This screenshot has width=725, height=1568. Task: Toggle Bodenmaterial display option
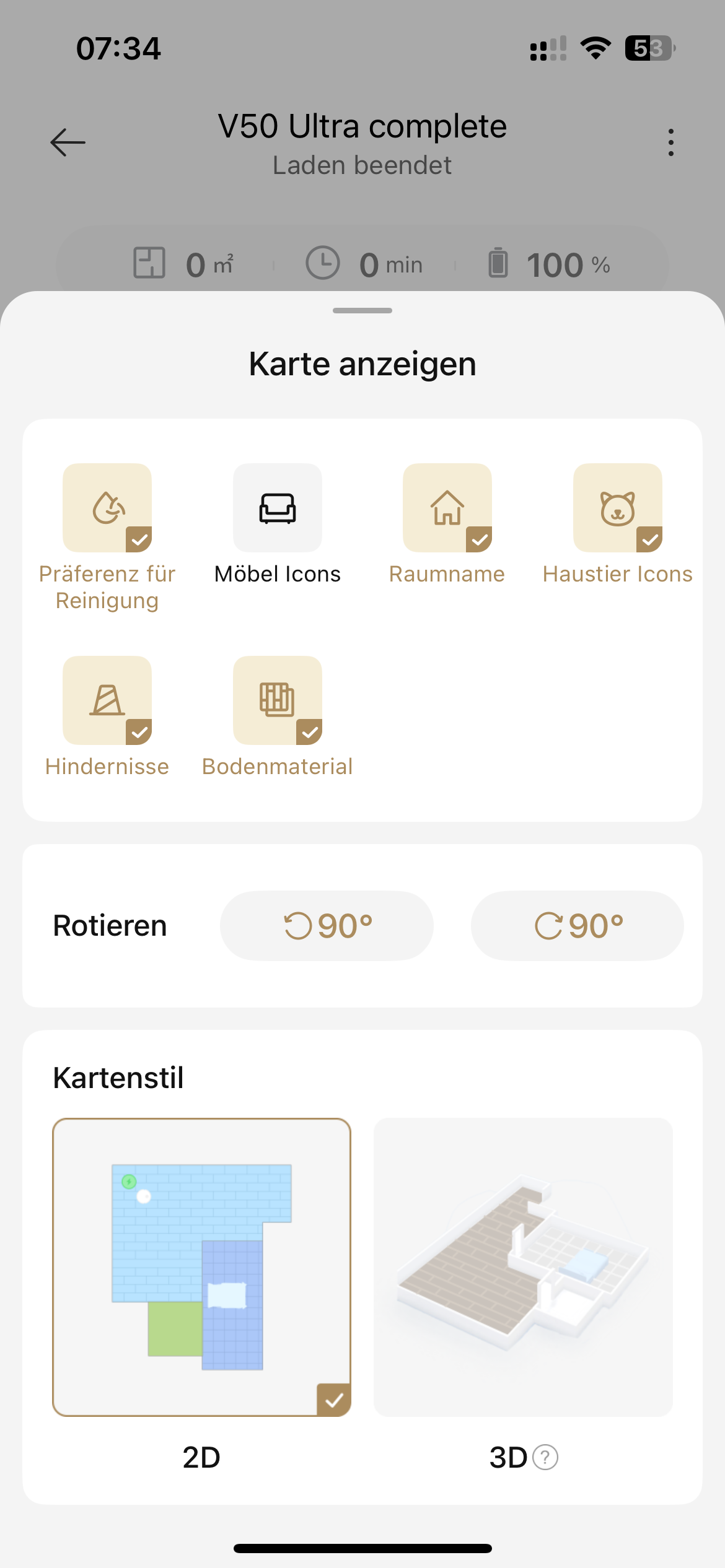click(278, 700)
